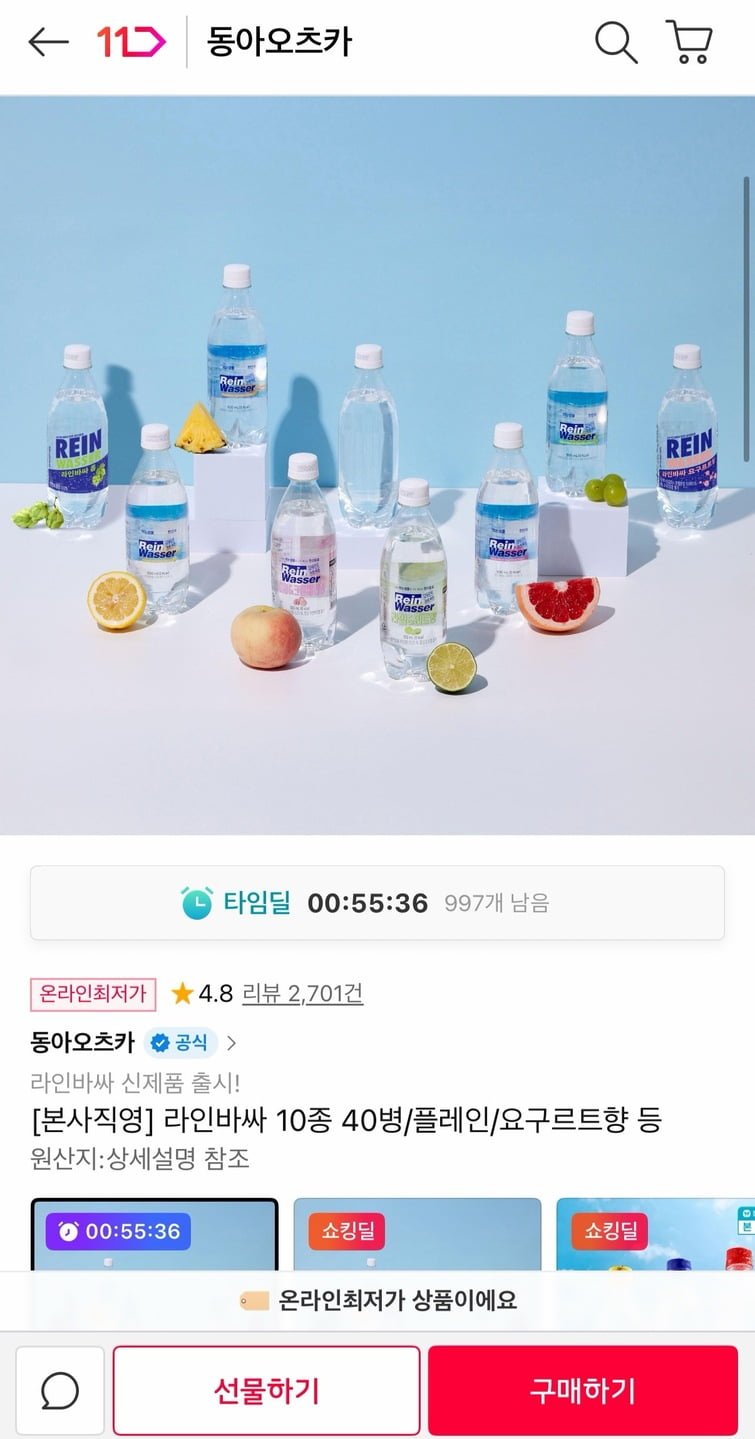The width and height of the screenshot is (755, 1439).
Task: Open the 11st home logo
Action: (131, 42)
